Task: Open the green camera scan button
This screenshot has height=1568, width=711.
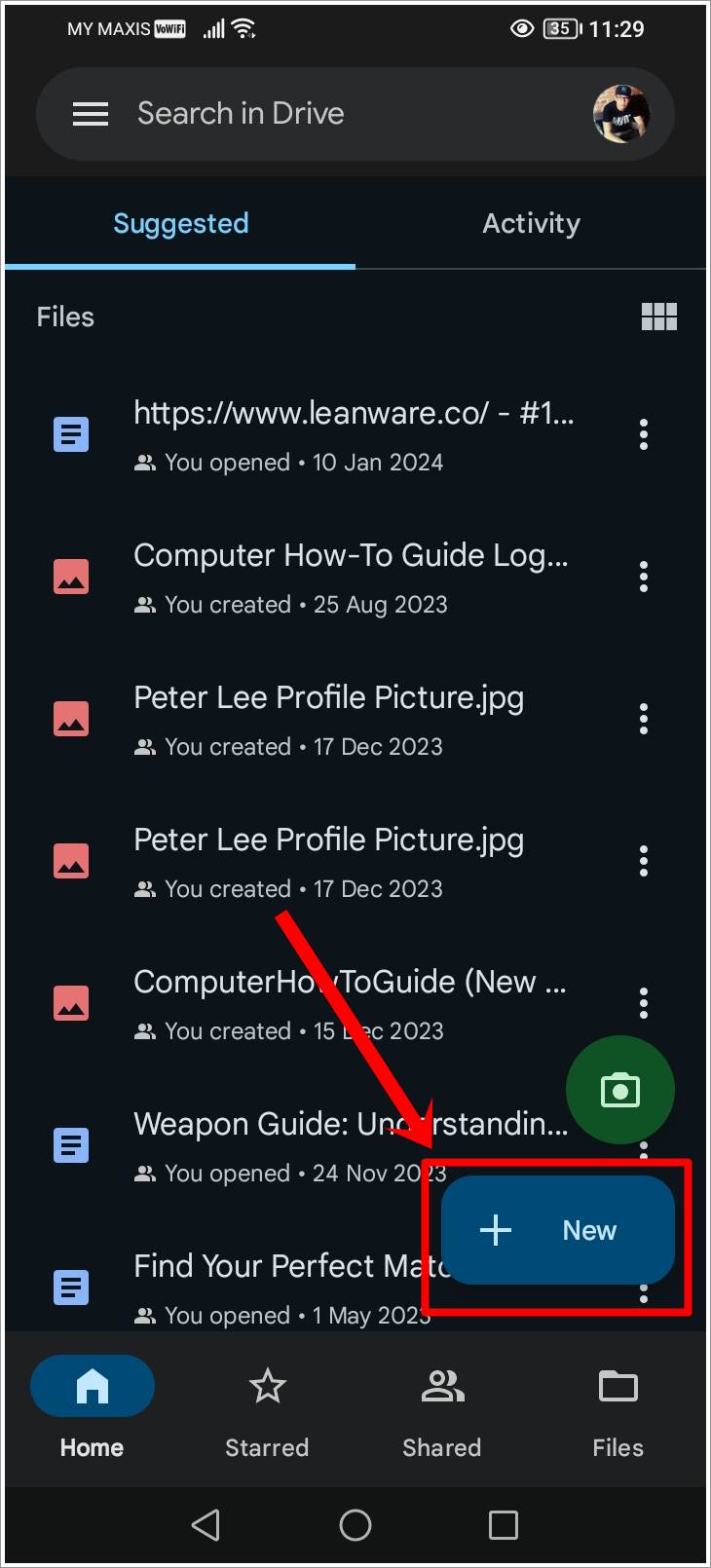Action: coord(619,1090)
